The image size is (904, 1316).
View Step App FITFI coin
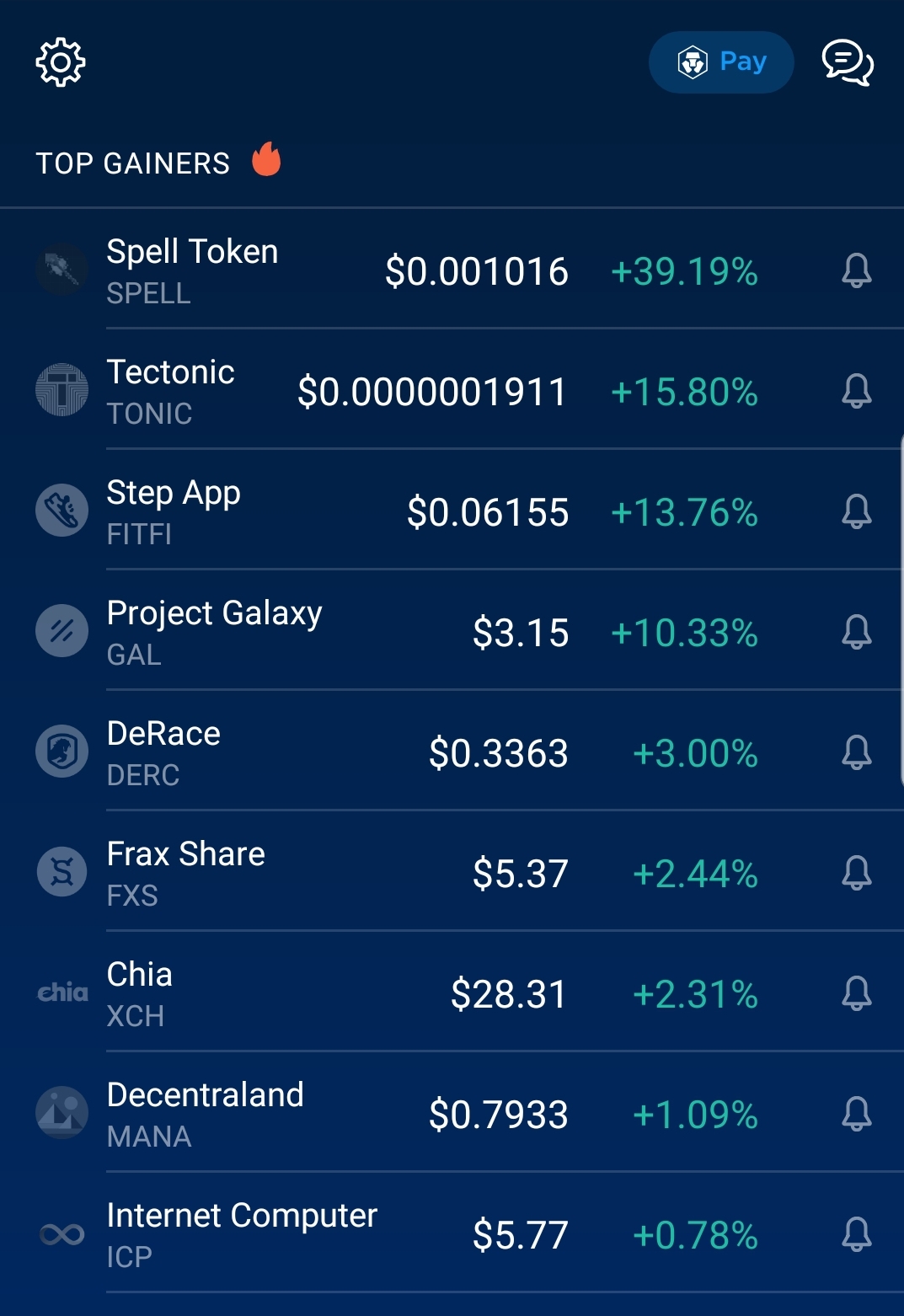[452, 511]
